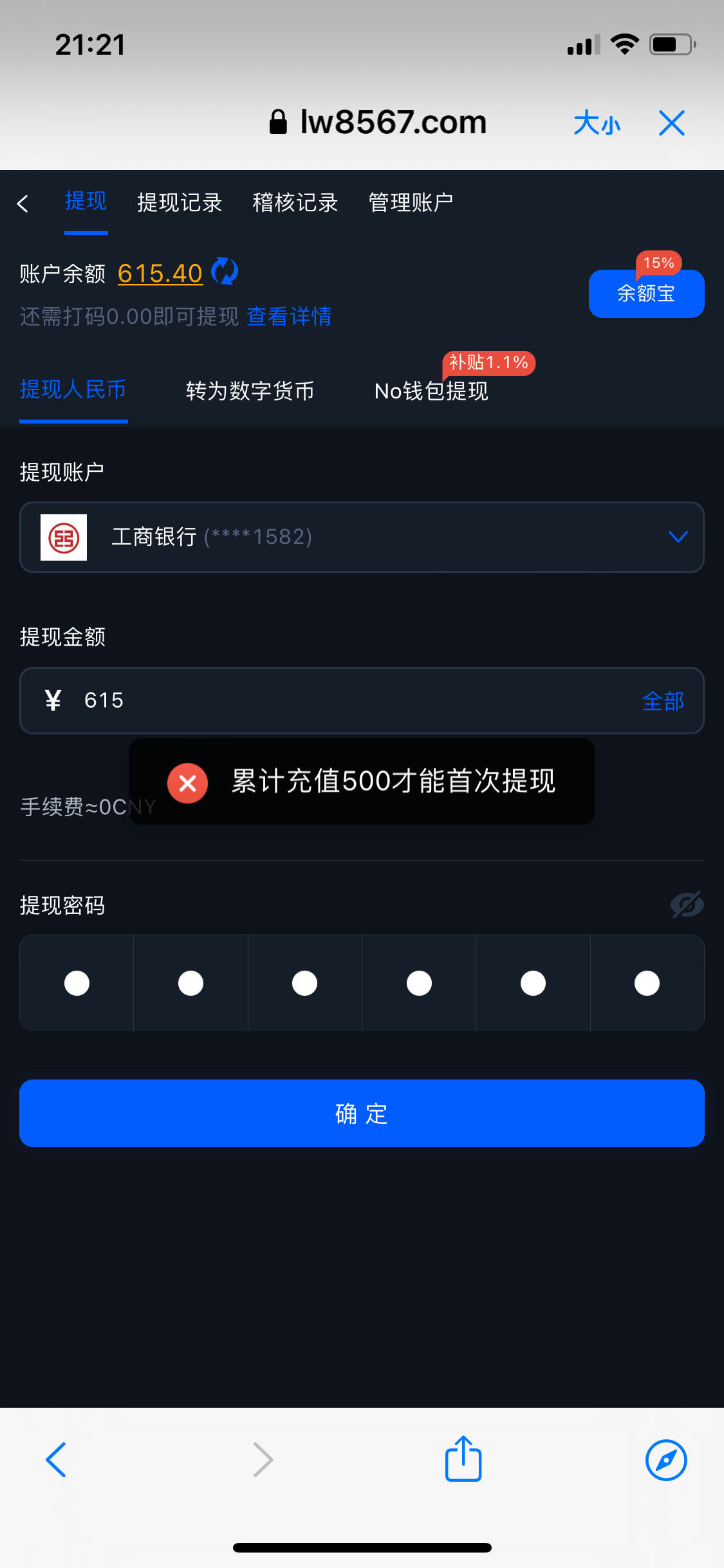Select the 转为数字货币 tab
Image resolution: width=724 pixels, height=1568 pixels.
[x=250, y=391]
